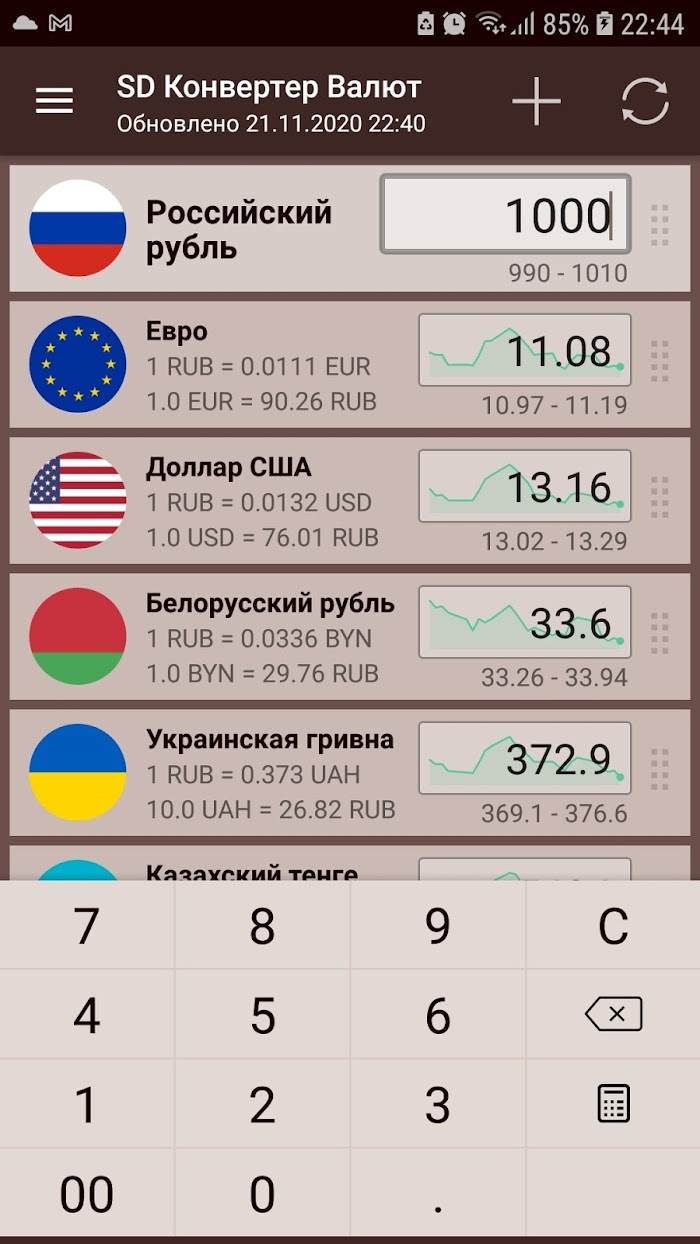
Task: Enter digit 5 on the keypad
Action: (x=262, y=1015)
